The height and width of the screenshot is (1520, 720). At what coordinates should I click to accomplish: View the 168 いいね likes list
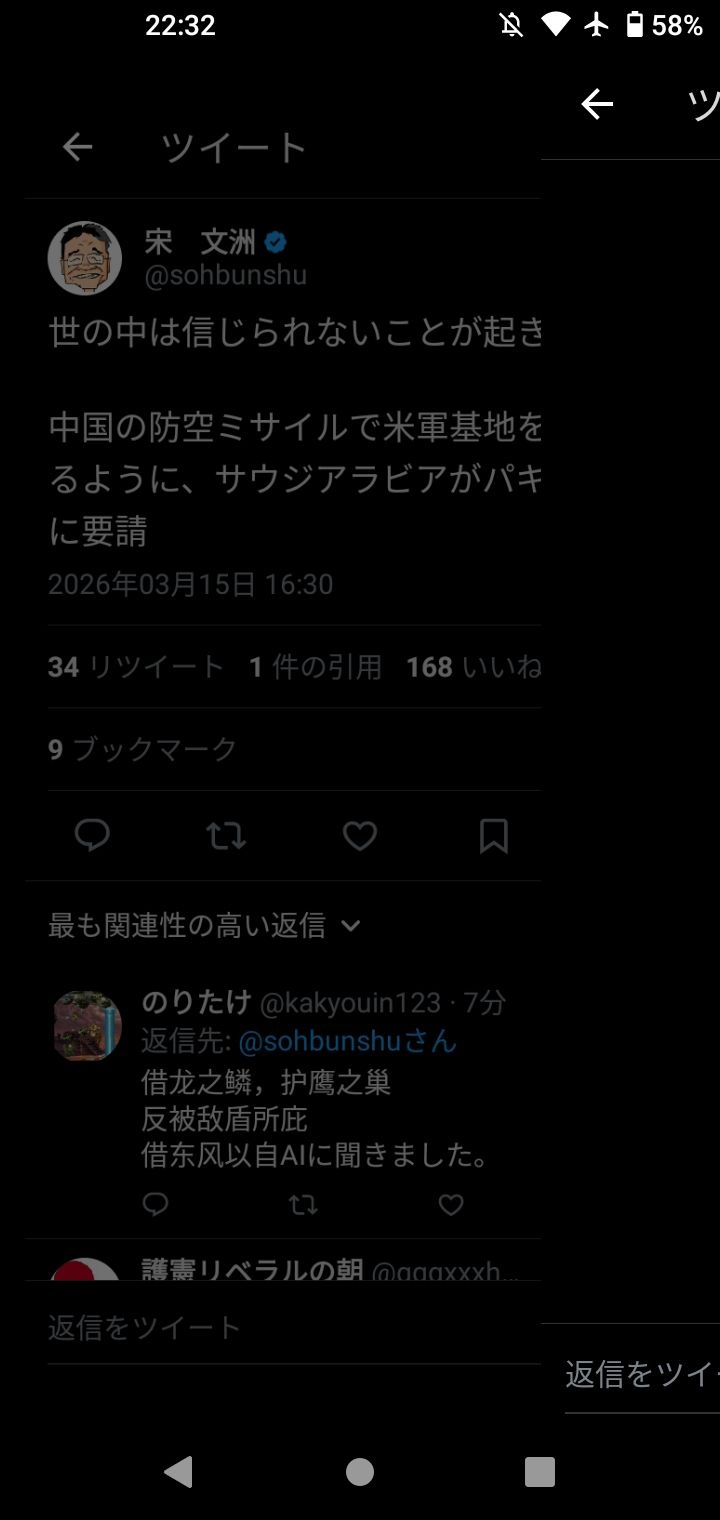[473, 667]
